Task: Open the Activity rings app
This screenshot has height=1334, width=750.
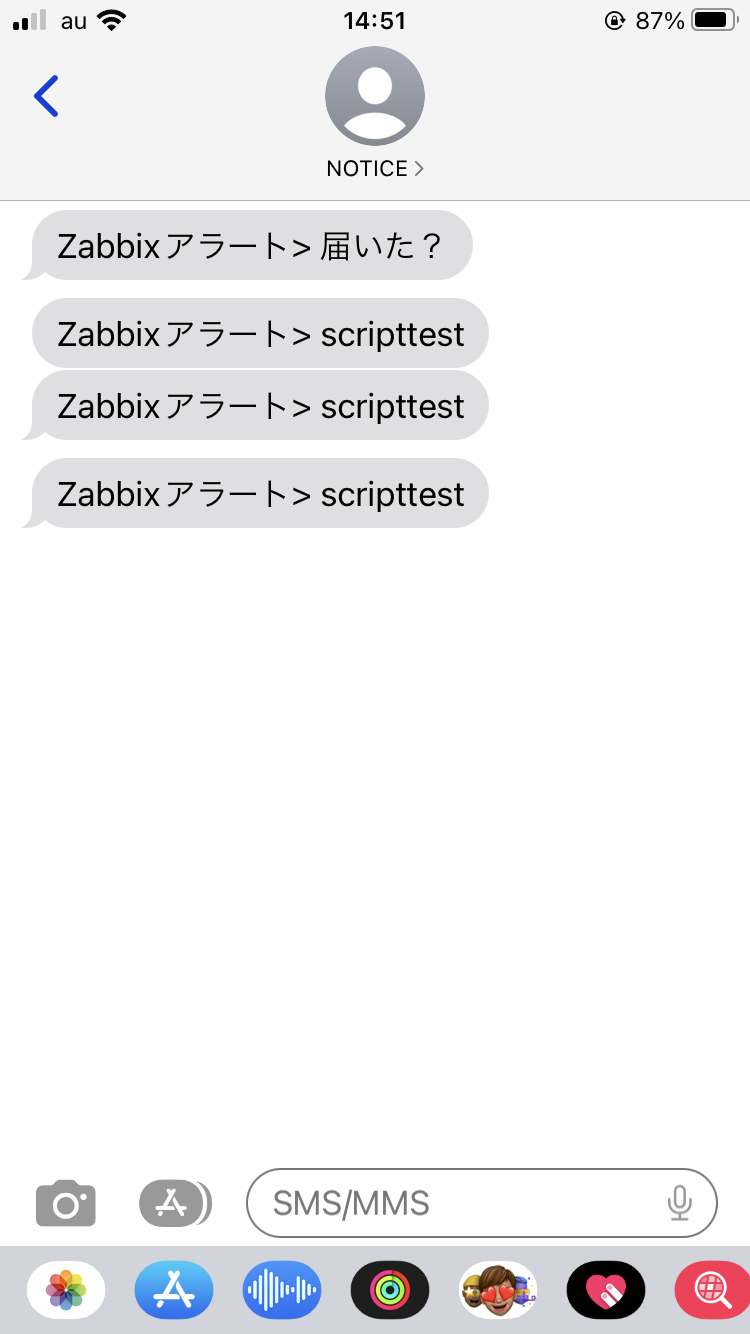Action: click(390, 1290)
